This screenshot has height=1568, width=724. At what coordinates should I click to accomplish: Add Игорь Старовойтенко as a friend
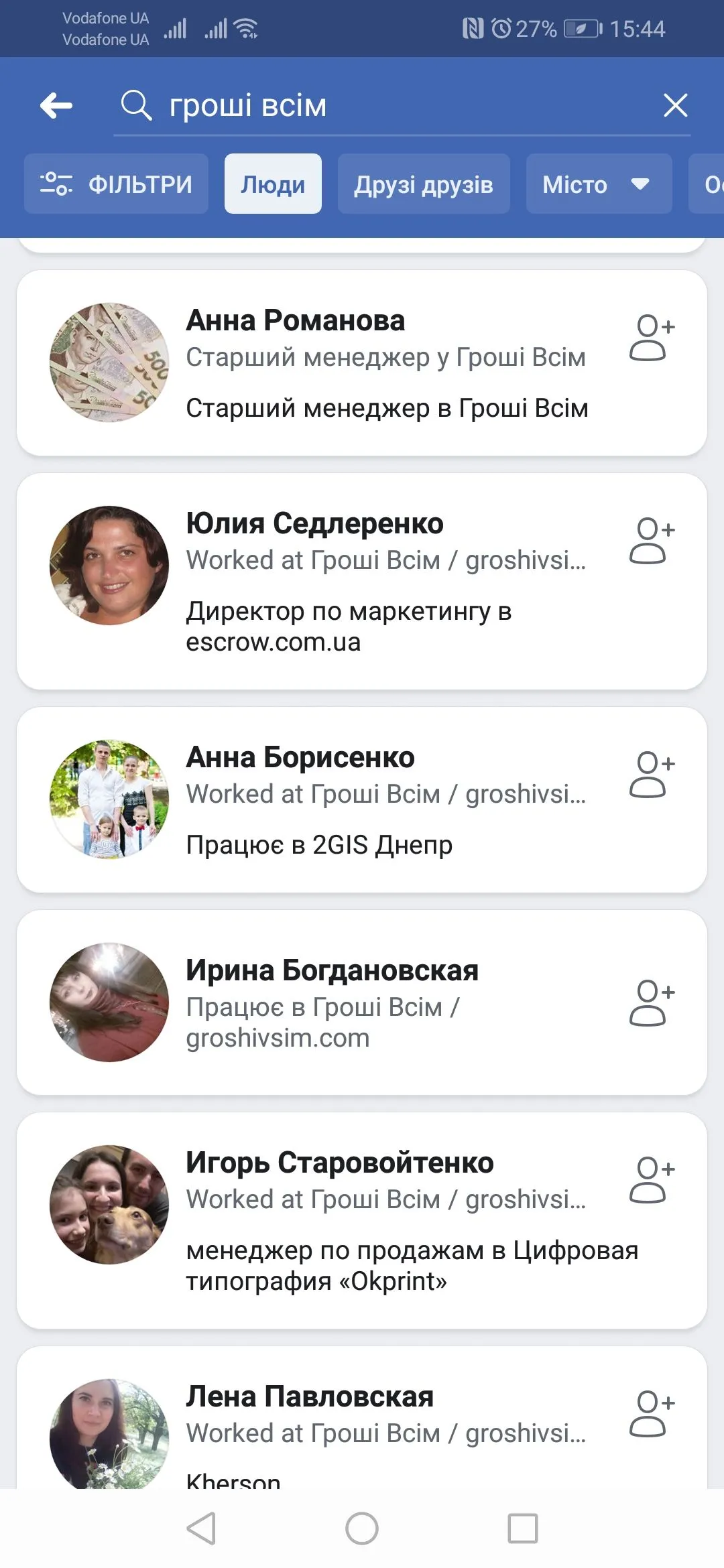(x=651, y=1179)
